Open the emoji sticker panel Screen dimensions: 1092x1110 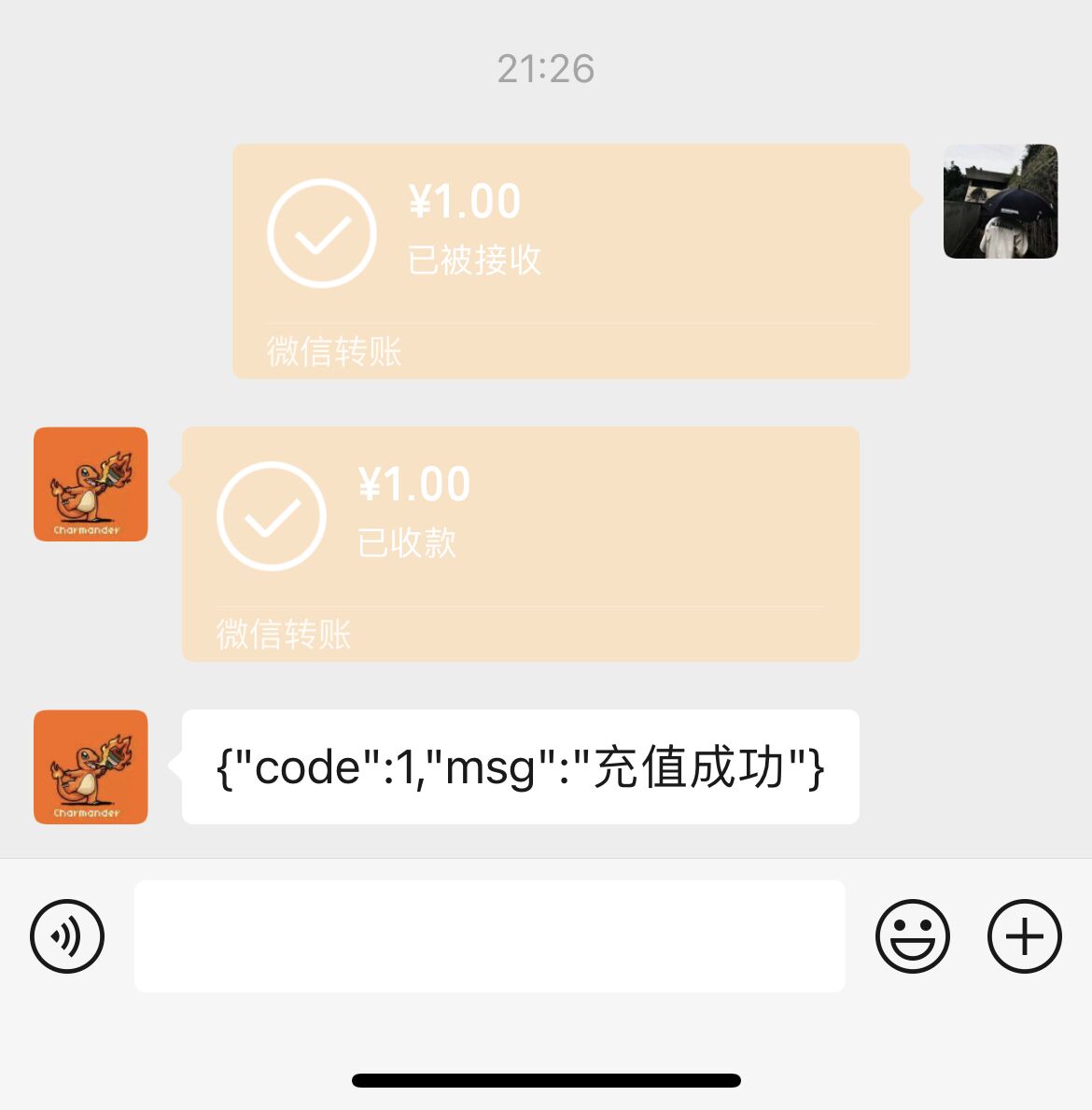click(x=912, y=935)
